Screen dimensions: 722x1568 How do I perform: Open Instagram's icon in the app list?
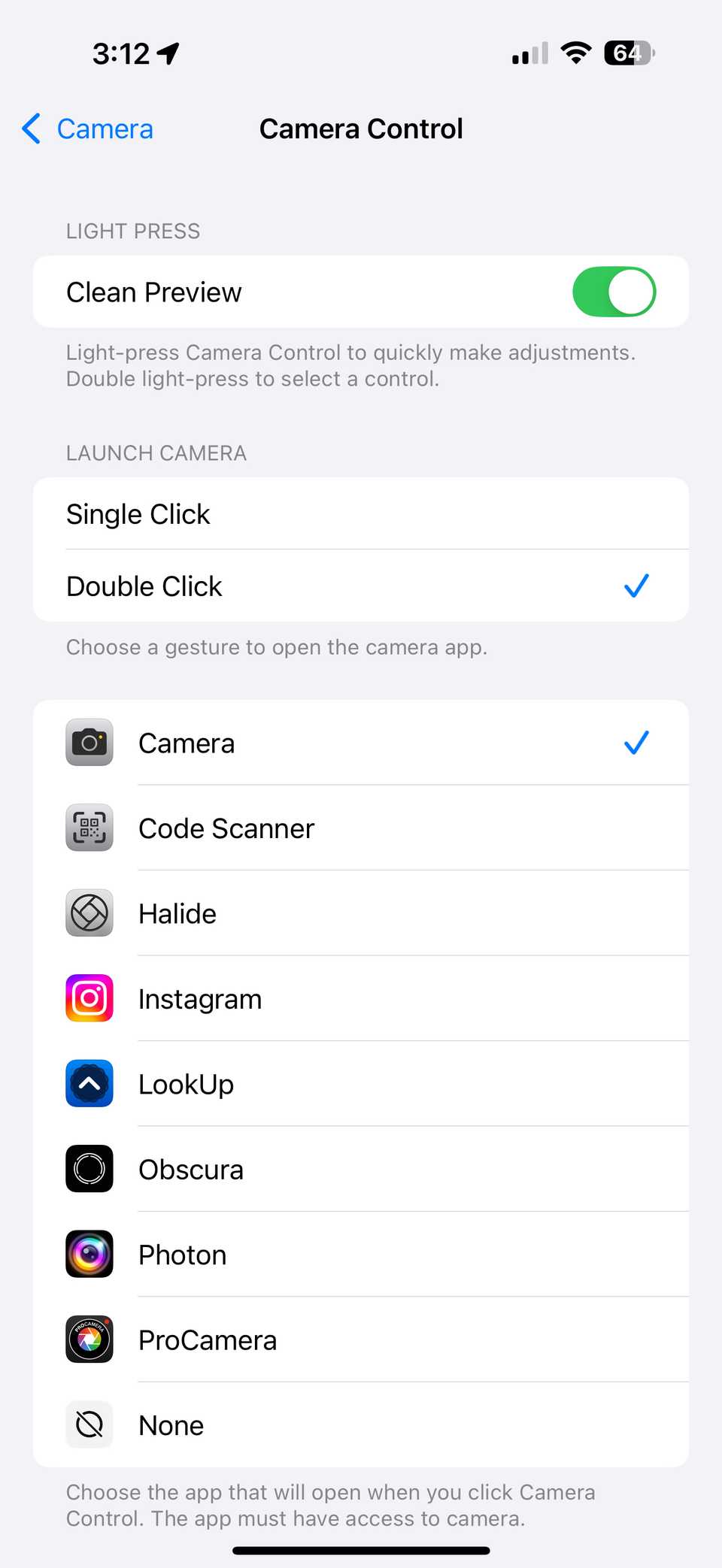click(89, 998)
